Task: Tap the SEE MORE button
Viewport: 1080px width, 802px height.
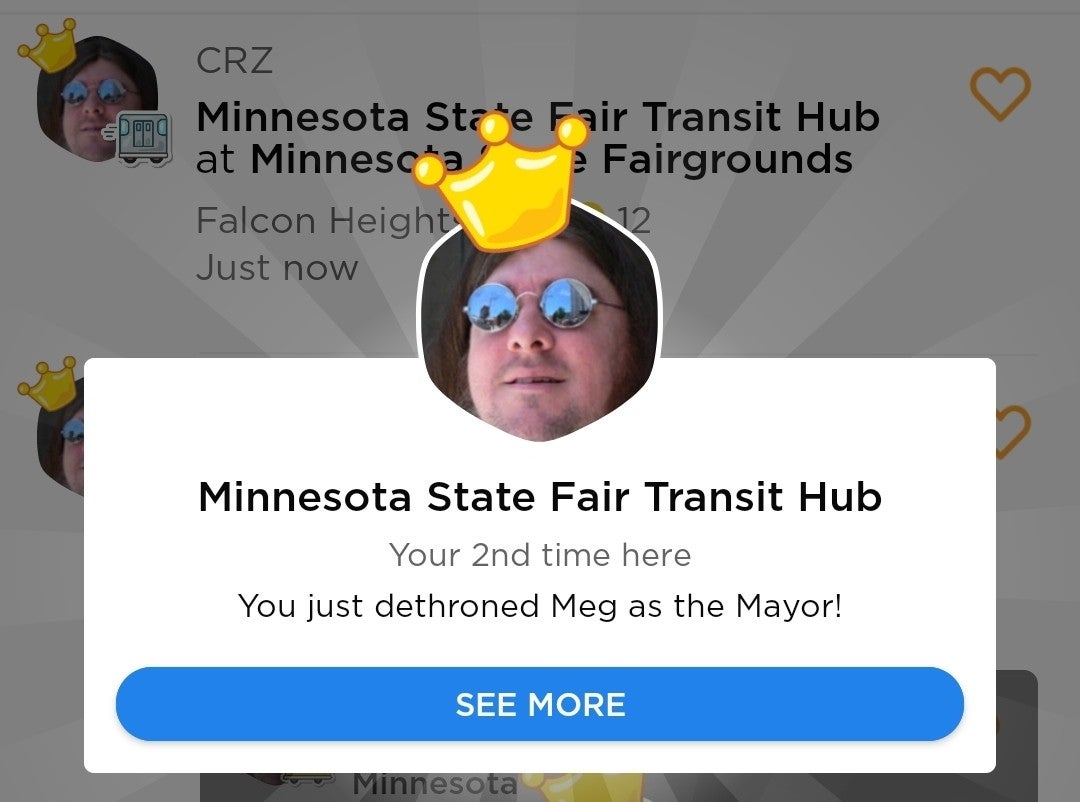Action: tap(540, 704)
